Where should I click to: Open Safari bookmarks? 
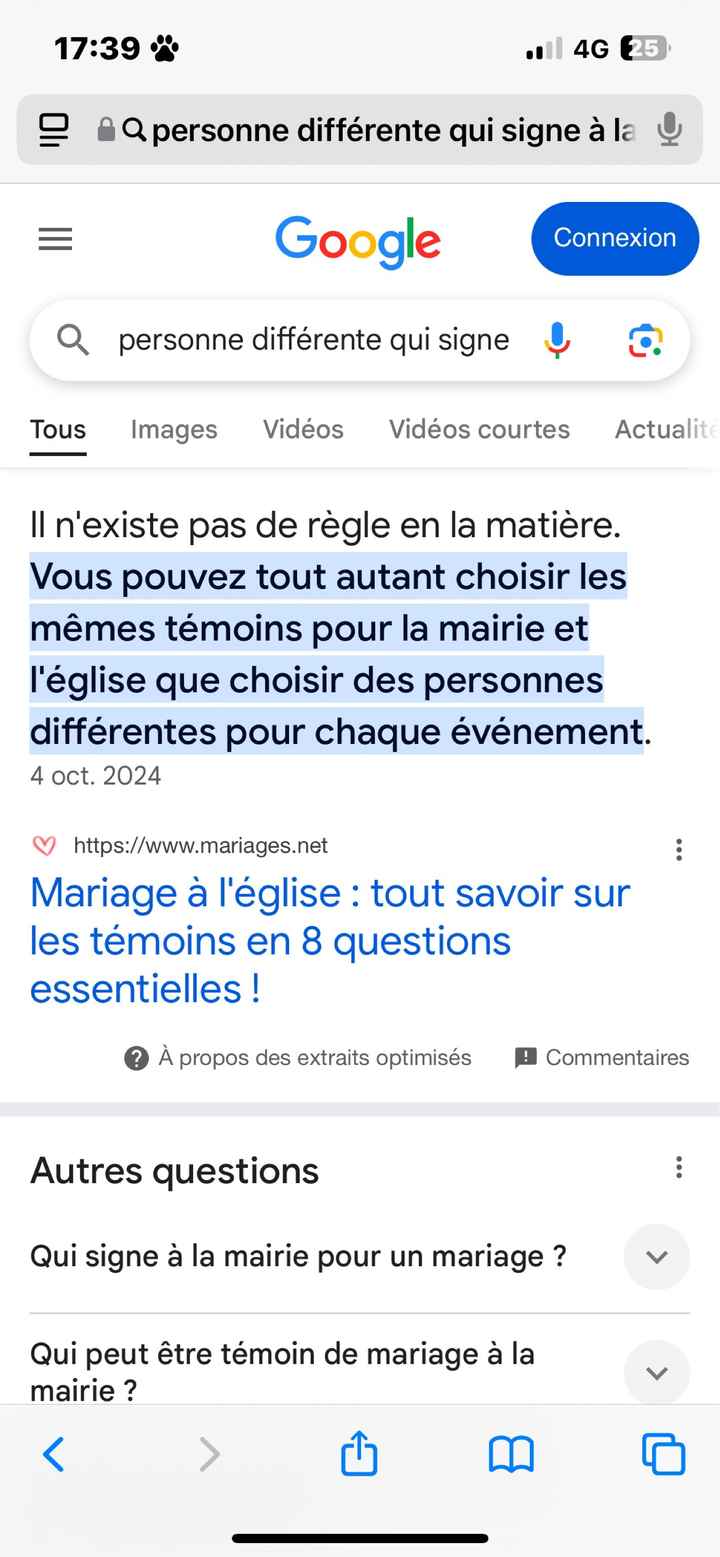coord(511,1454)
